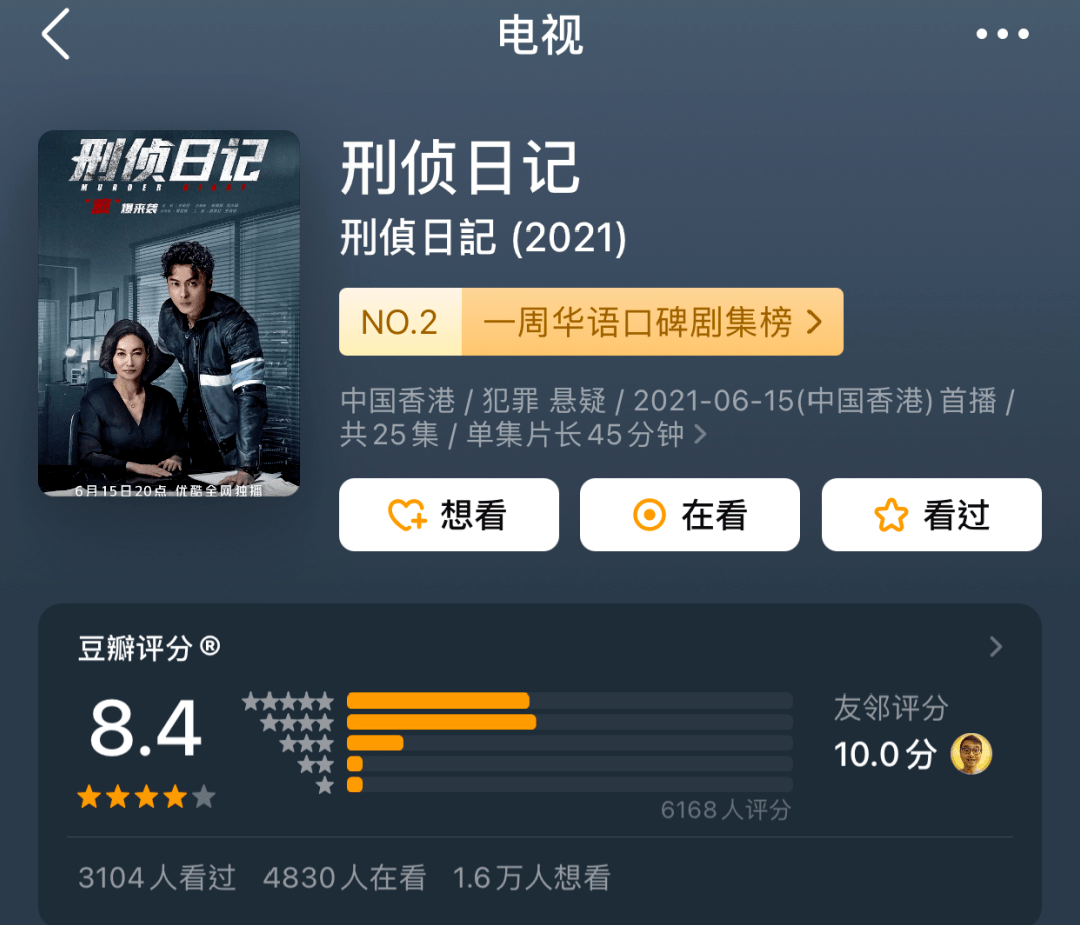Mark the show as 看过

(931, 515)
